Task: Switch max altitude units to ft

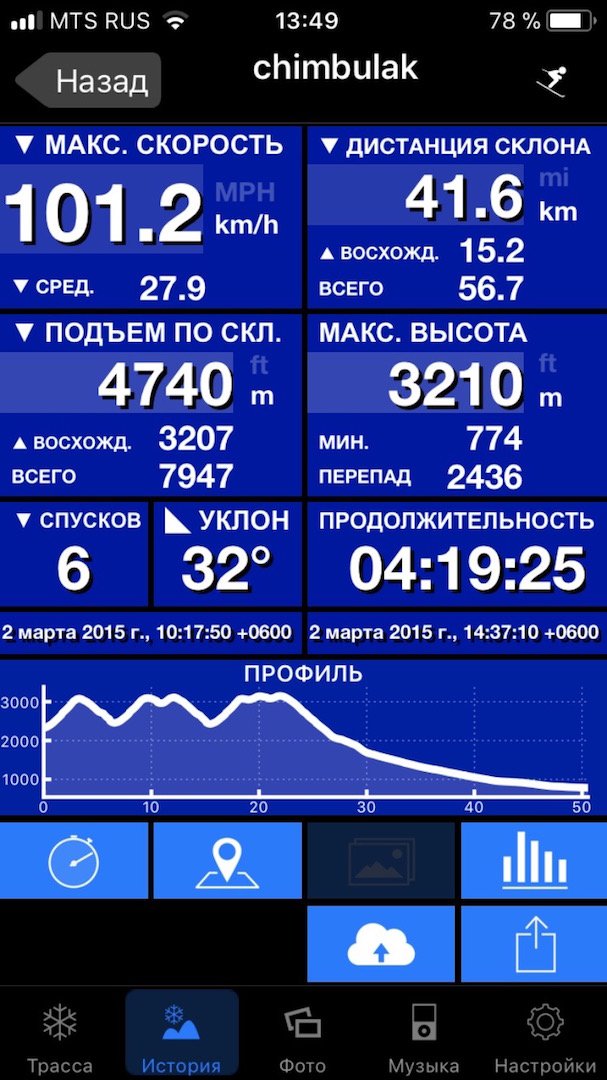Action: point(548,364)
